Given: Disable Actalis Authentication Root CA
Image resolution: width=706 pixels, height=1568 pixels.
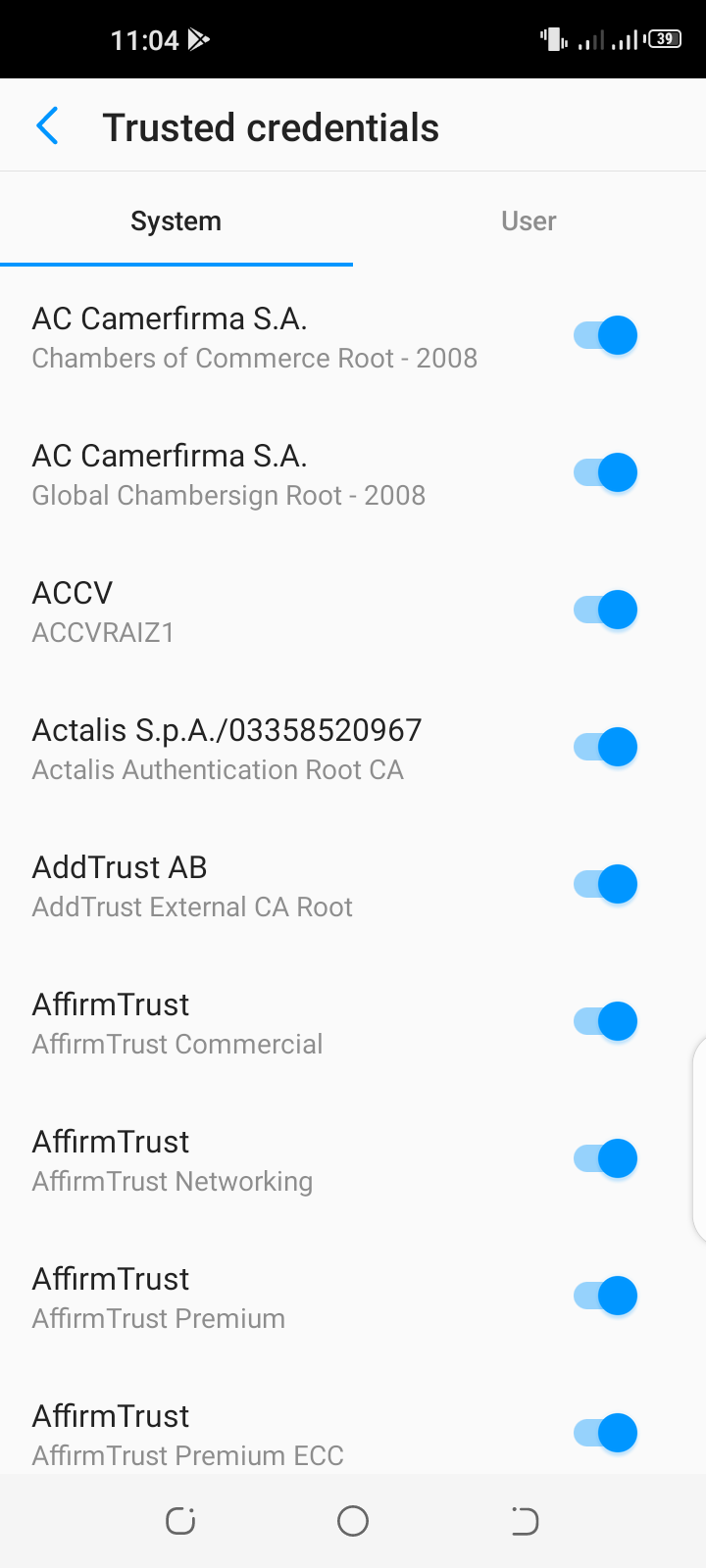Looking at the screenshot, I should tap(605, 748).
